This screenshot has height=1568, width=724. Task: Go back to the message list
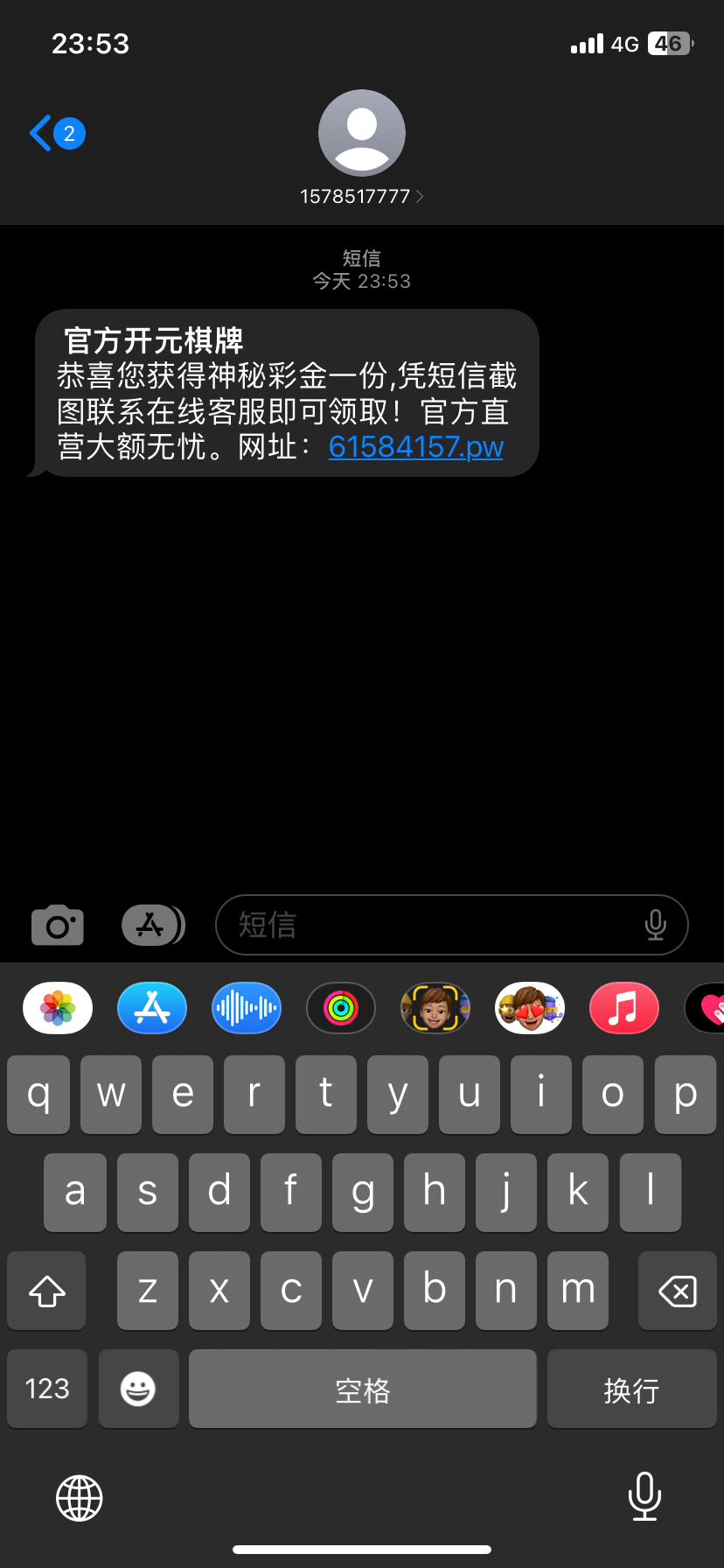pos(57,134)
